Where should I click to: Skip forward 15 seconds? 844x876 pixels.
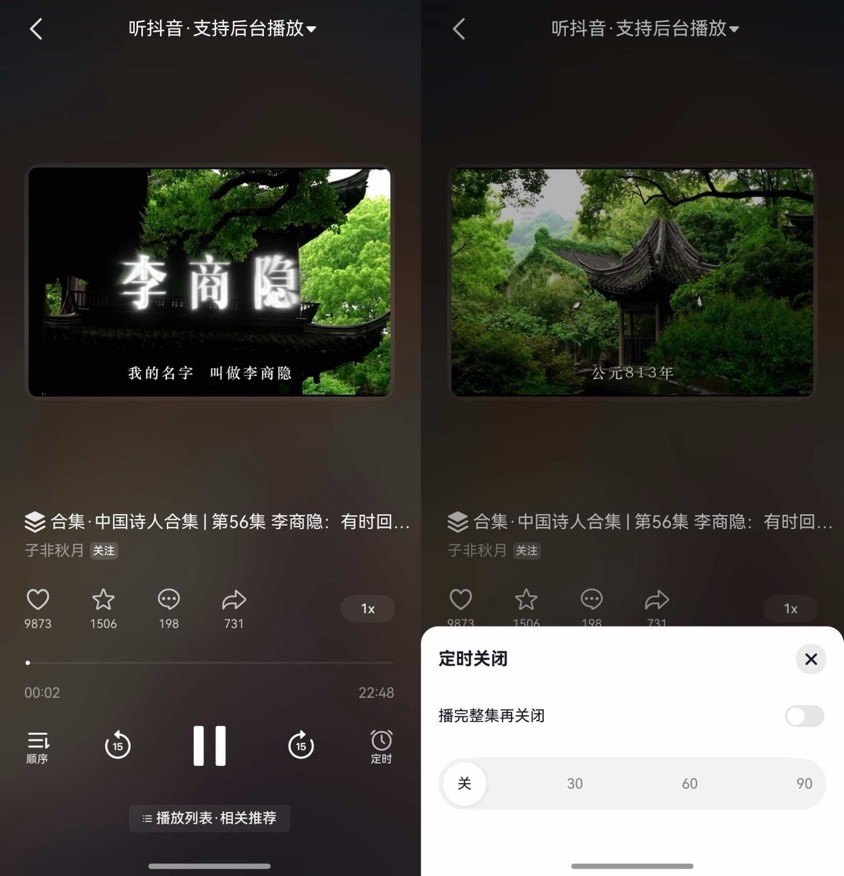point(301,745)
